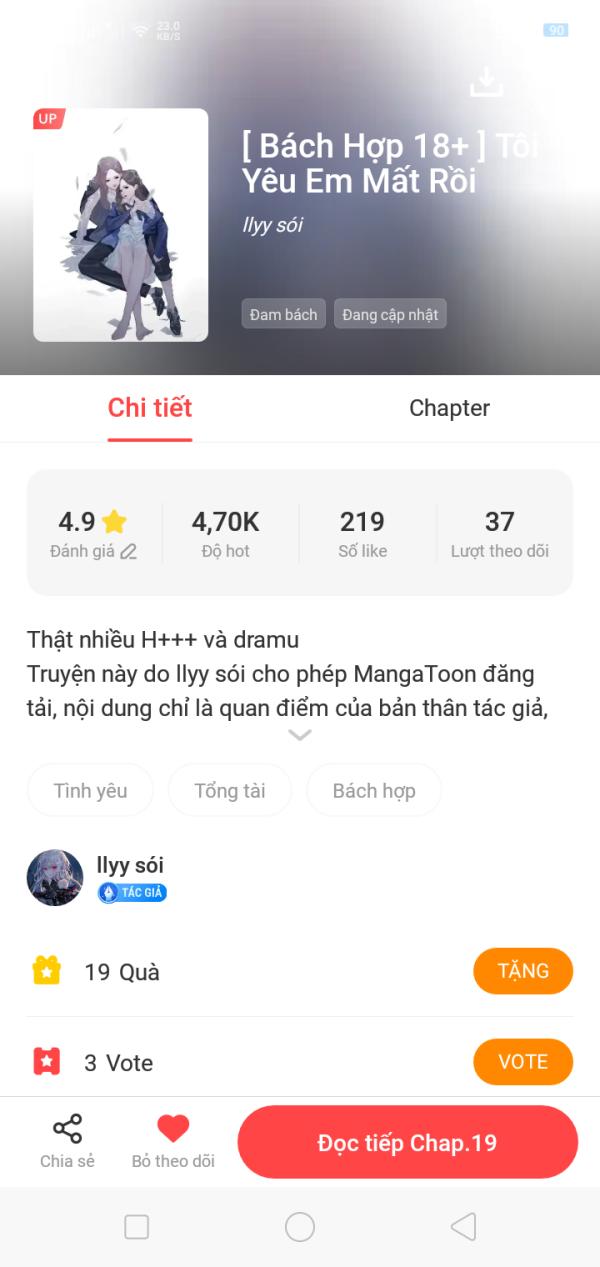Share this story via Chia sẻ
The image size is (600, 1267).
[x=67, y=1141]
